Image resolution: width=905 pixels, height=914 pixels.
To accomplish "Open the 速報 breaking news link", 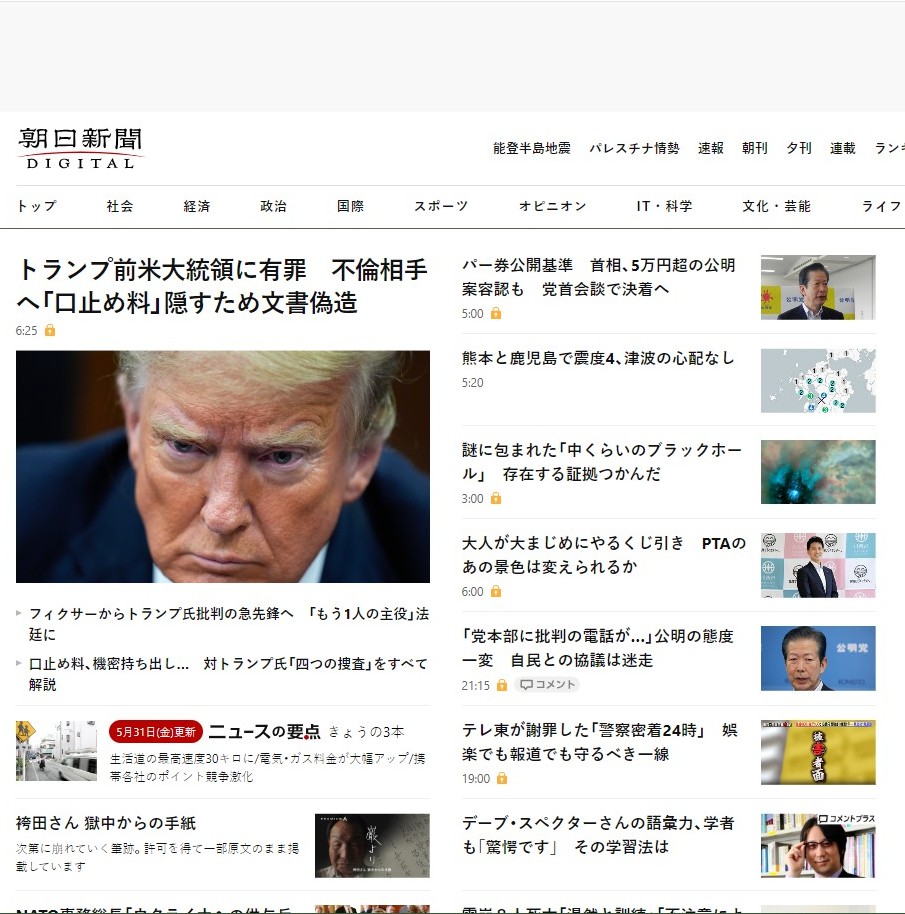I will [x=711, y=148].
